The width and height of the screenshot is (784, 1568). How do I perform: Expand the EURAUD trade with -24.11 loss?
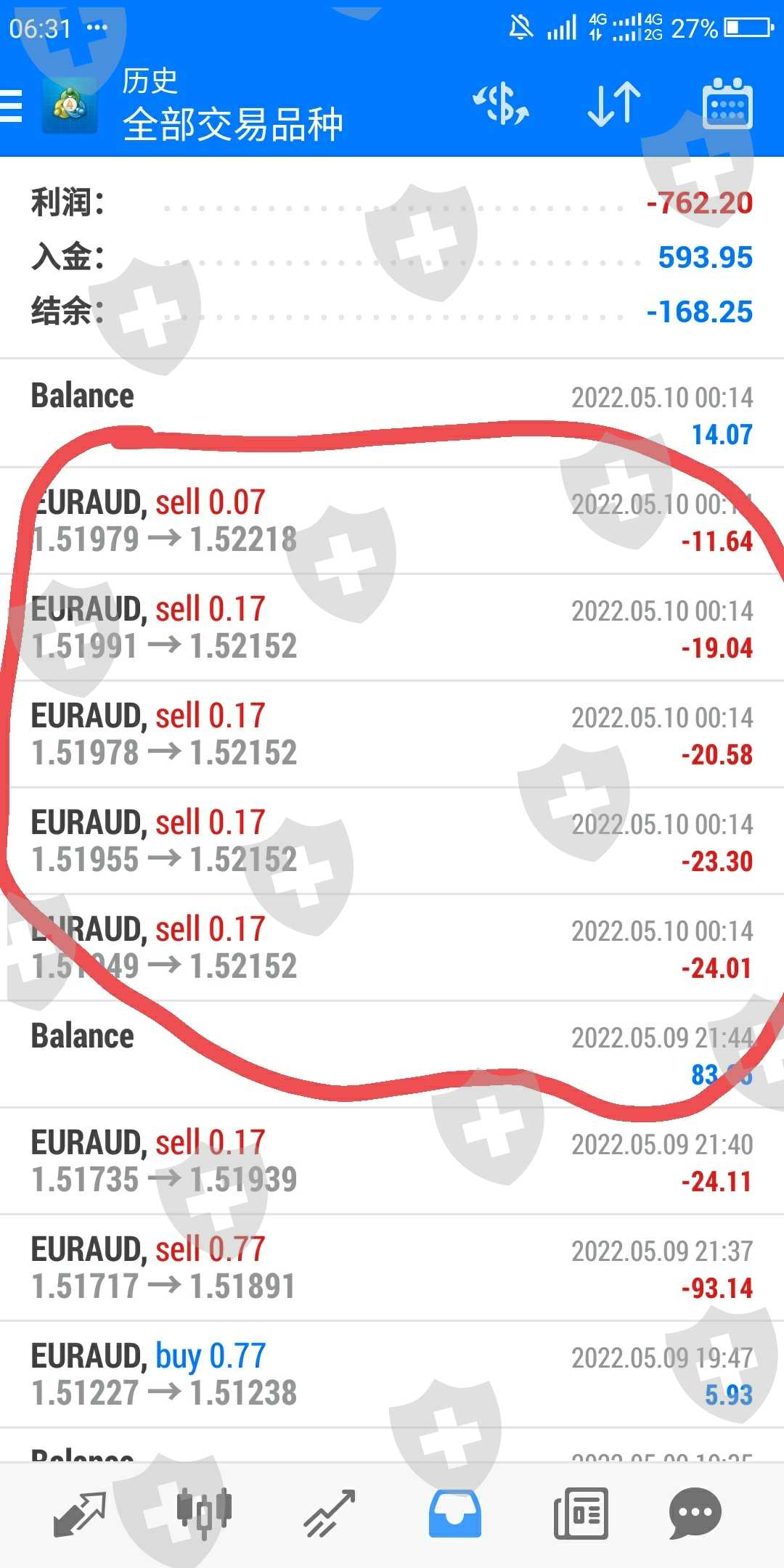tap(392, 1161)
